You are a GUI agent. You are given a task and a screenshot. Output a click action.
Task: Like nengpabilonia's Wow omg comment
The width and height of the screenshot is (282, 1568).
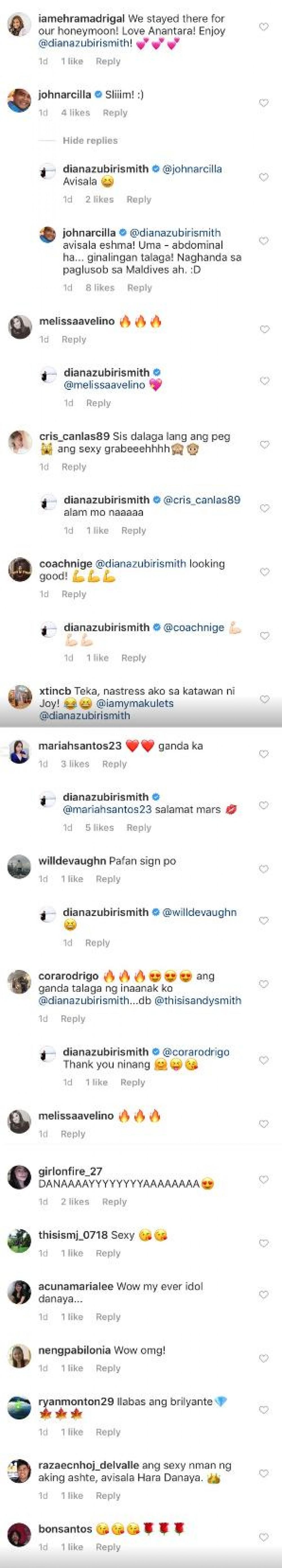coord(264,1359)
